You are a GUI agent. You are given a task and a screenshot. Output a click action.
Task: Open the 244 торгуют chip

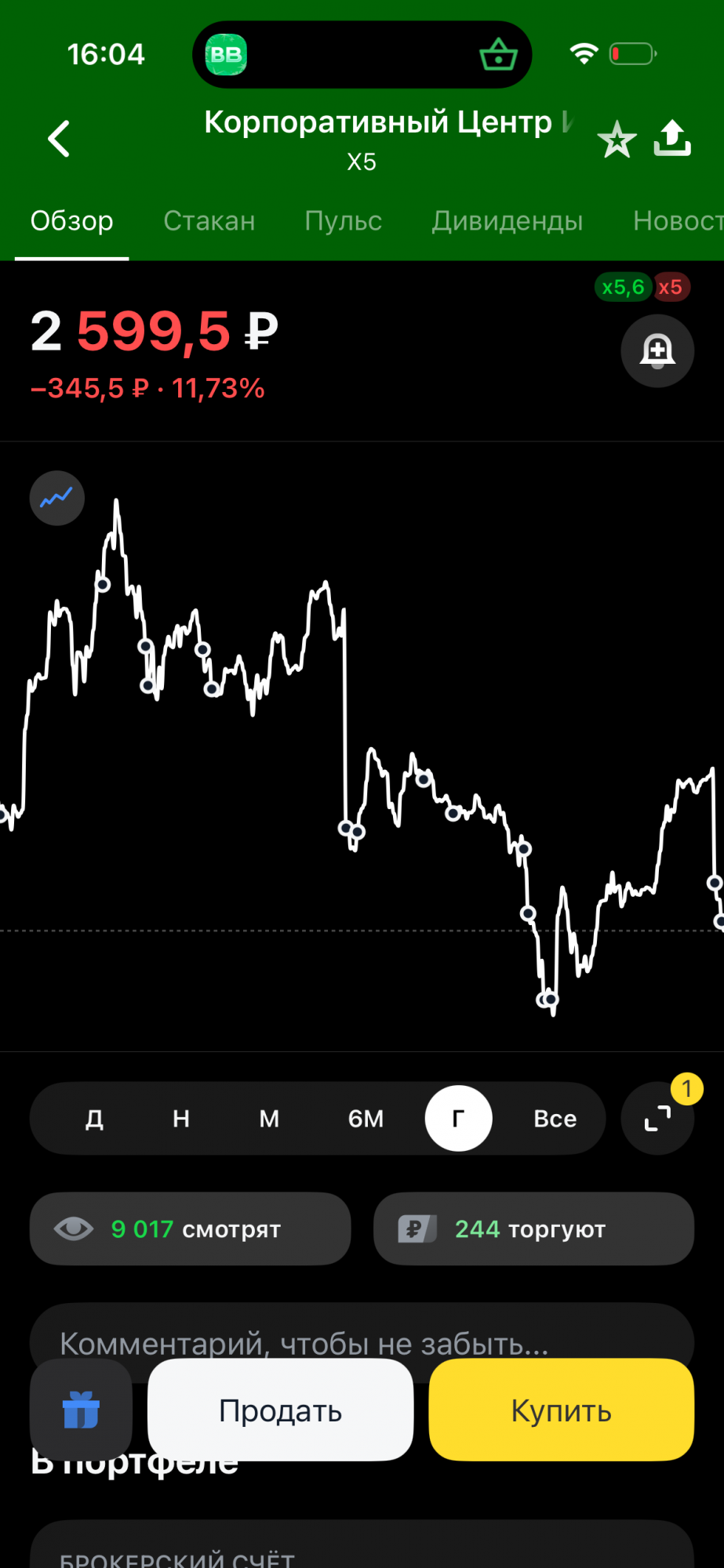tap(533, 1229)
